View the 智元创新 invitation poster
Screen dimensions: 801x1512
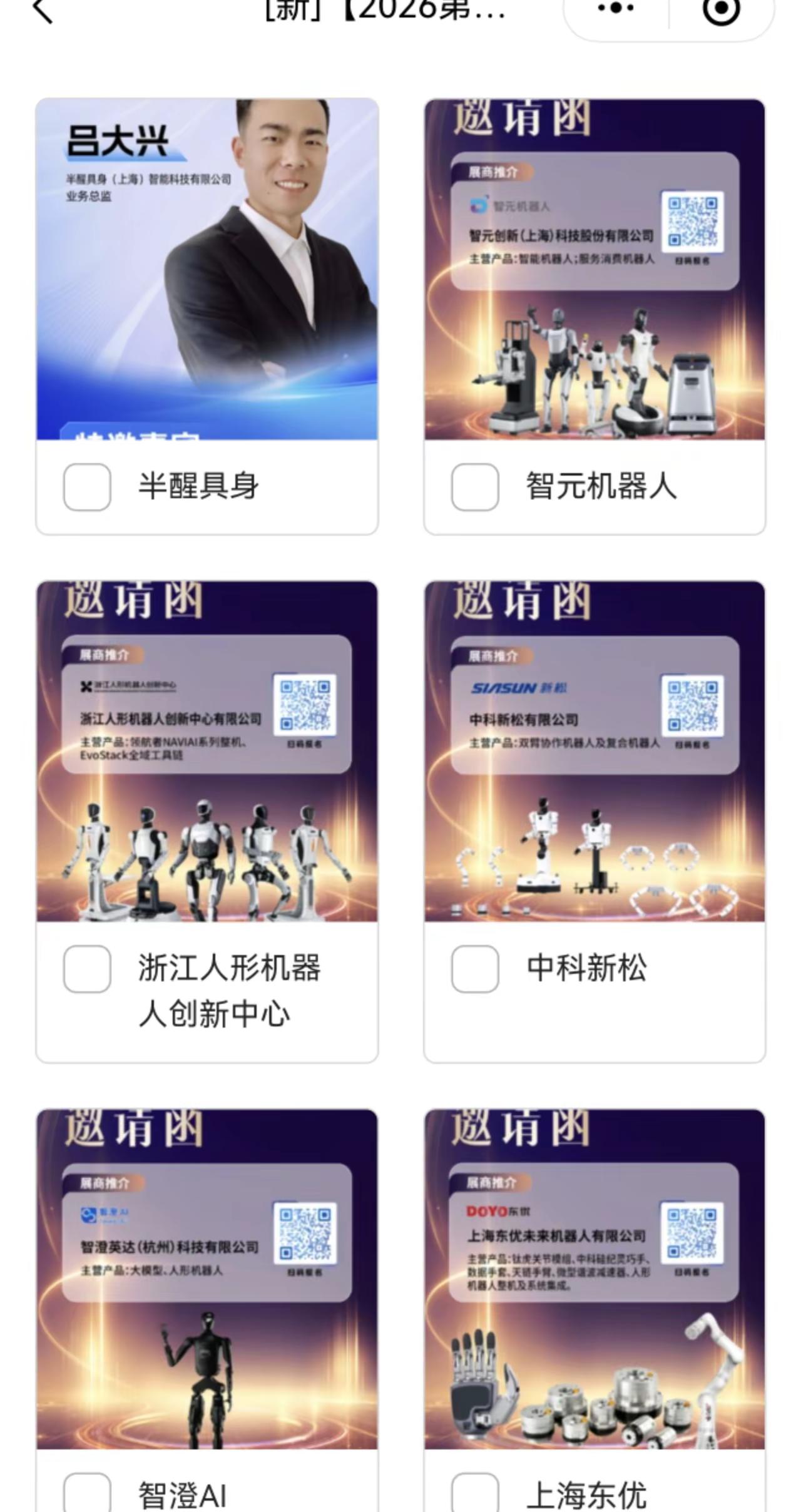tap(594, 269)
